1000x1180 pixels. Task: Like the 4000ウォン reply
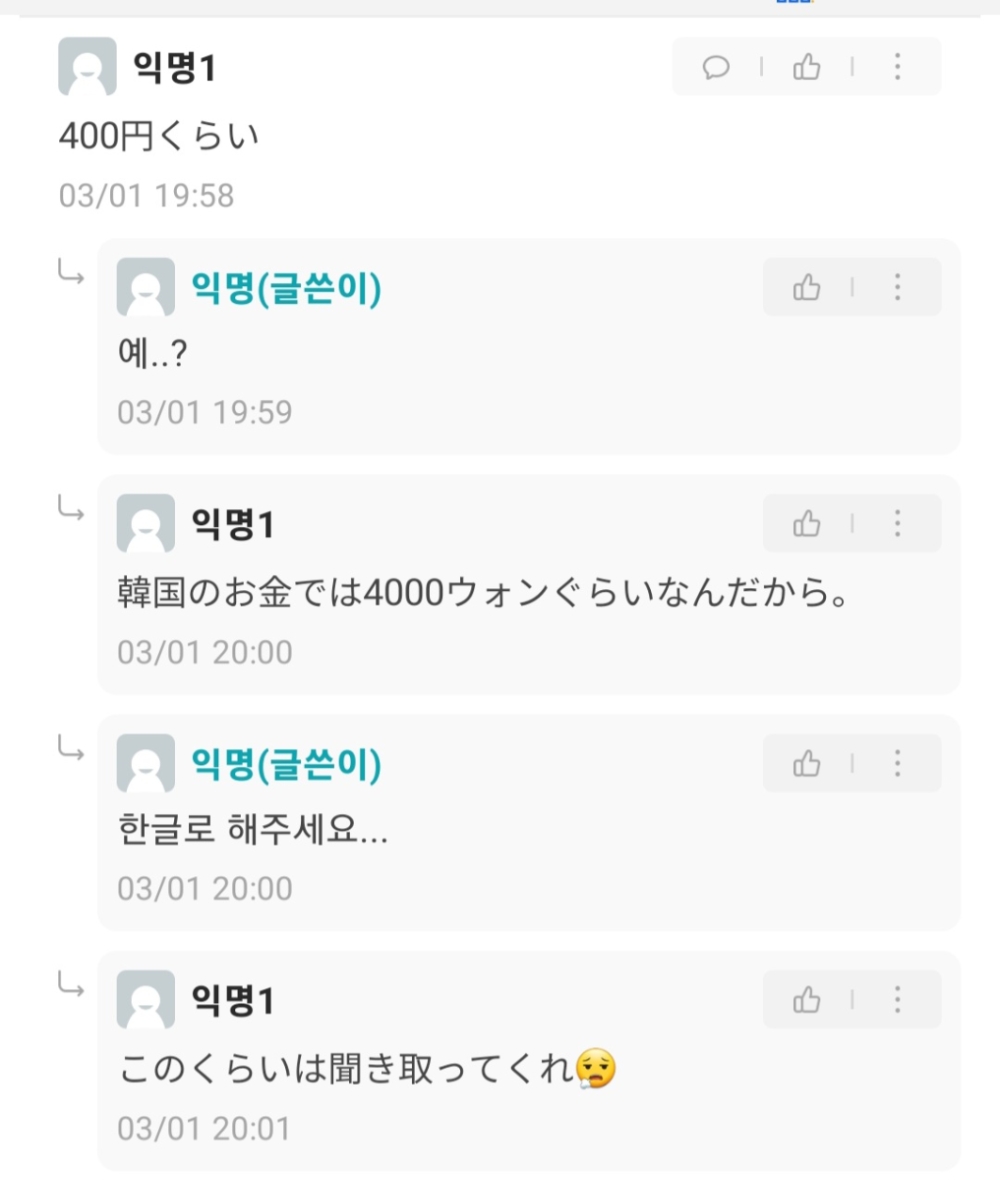806,523
